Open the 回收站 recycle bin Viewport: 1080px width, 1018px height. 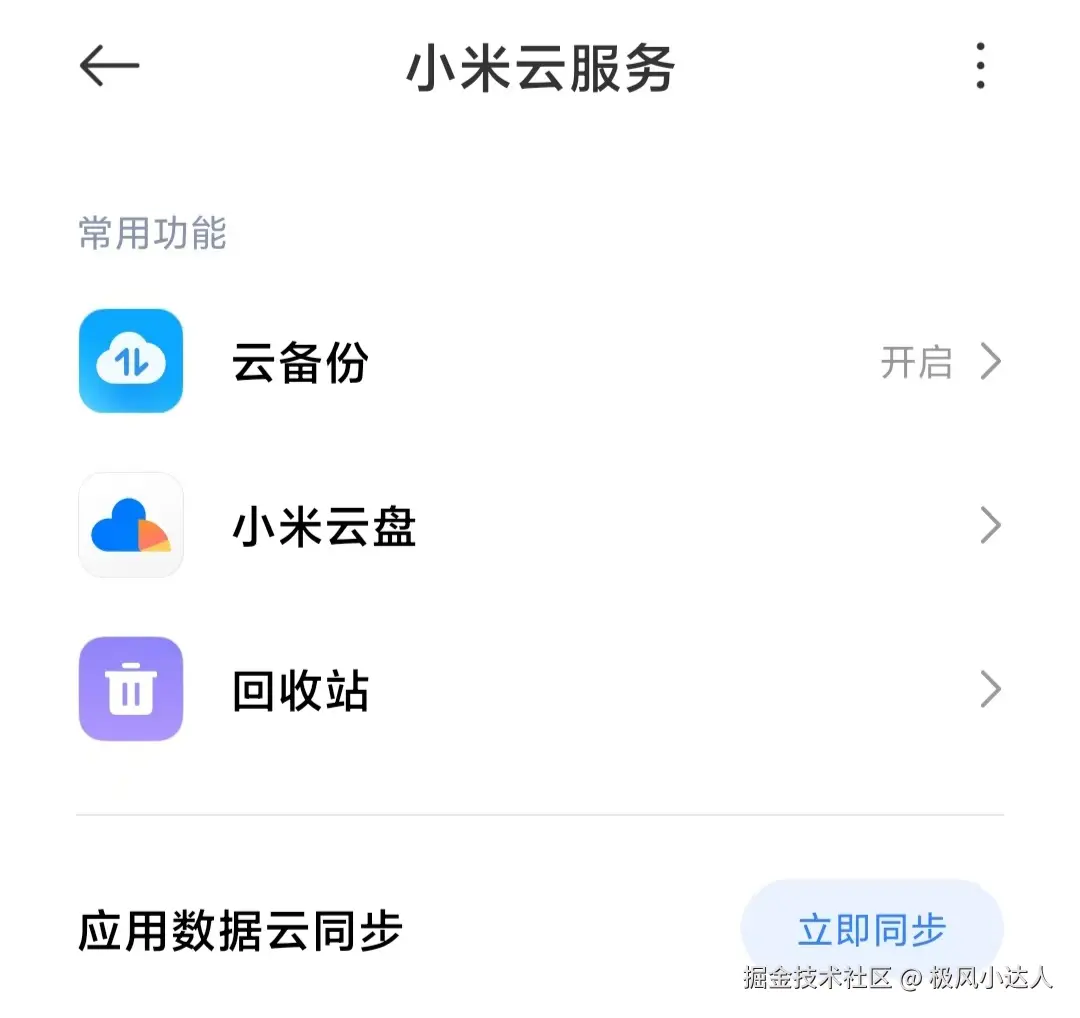pyautogui.click(x=540, y=690)
